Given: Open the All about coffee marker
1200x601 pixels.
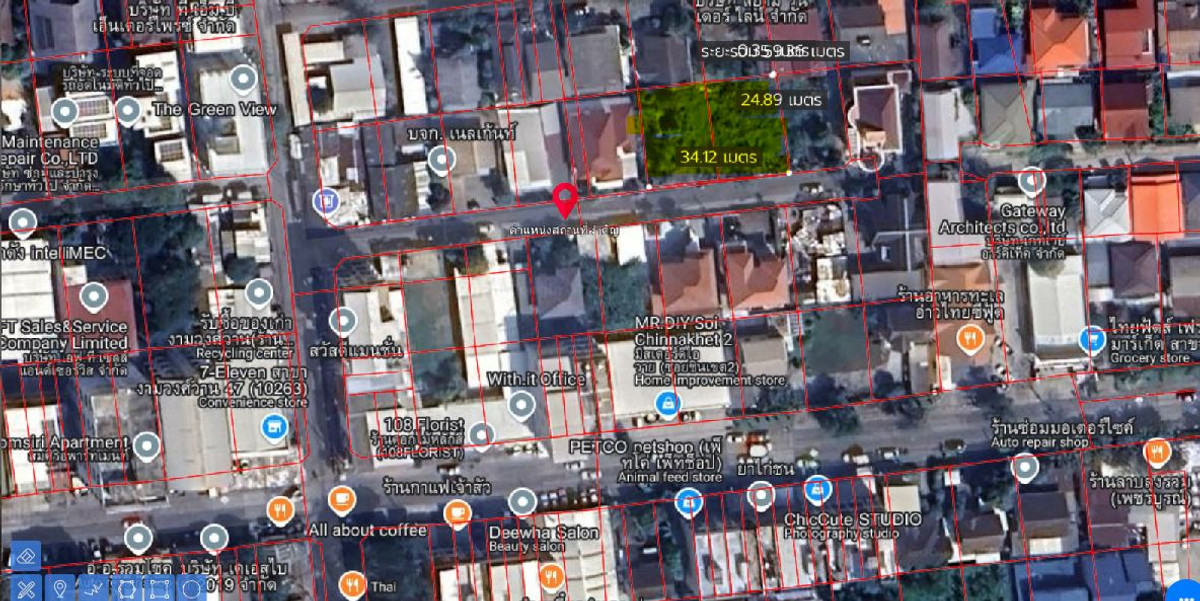Looking at the screenshot, I should (342, 499).
